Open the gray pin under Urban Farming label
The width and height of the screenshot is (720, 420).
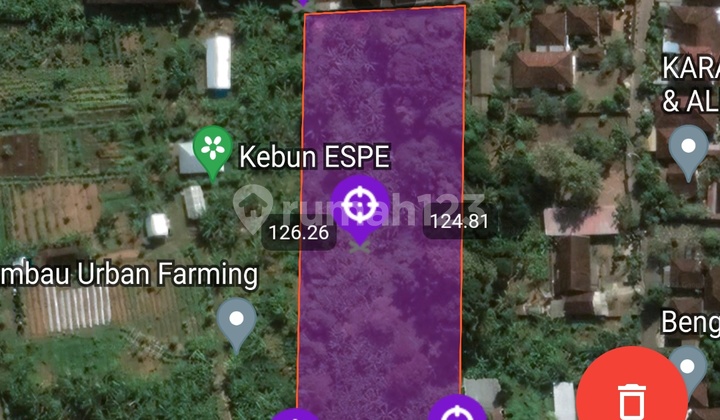[236, 322]
